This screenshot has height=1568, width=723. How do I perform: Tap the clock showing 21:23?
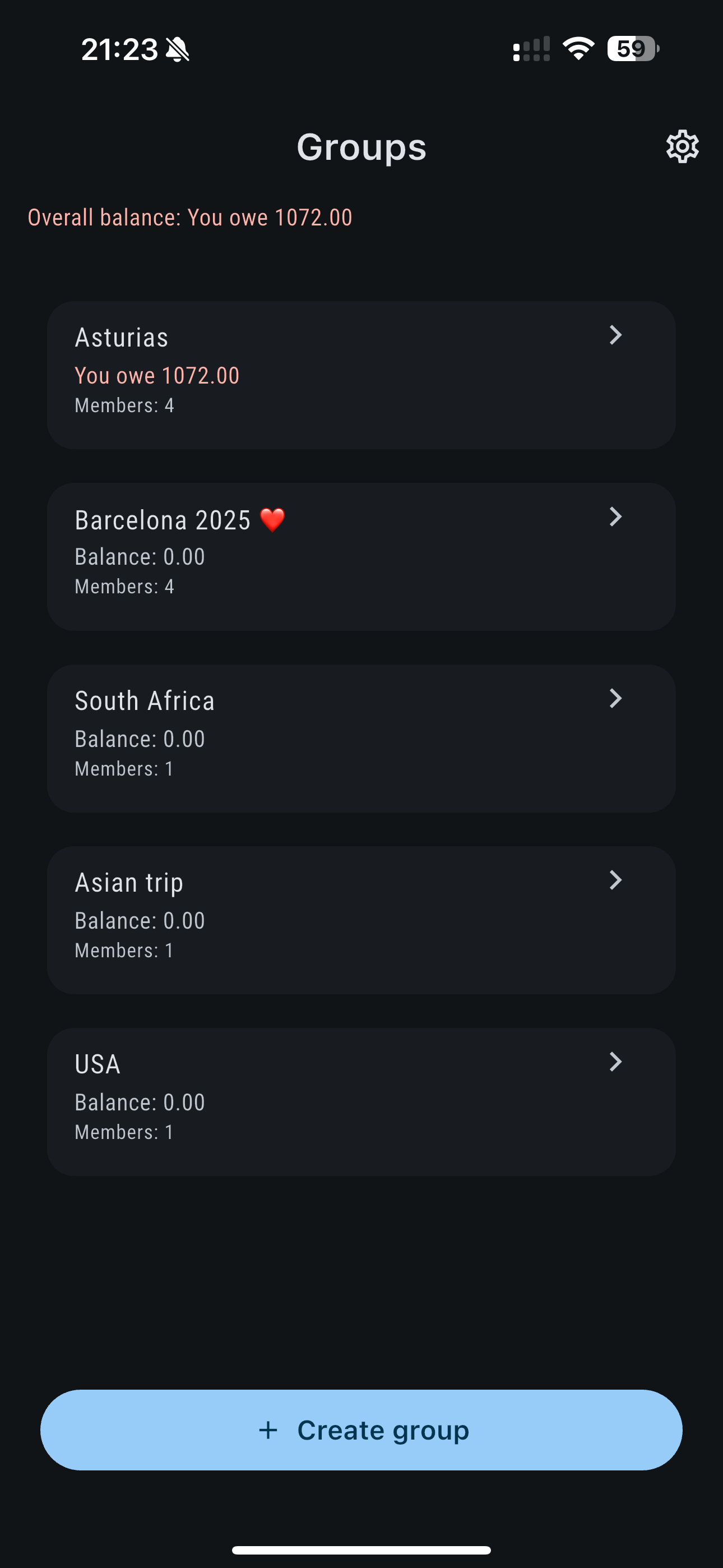coord(120,49)
